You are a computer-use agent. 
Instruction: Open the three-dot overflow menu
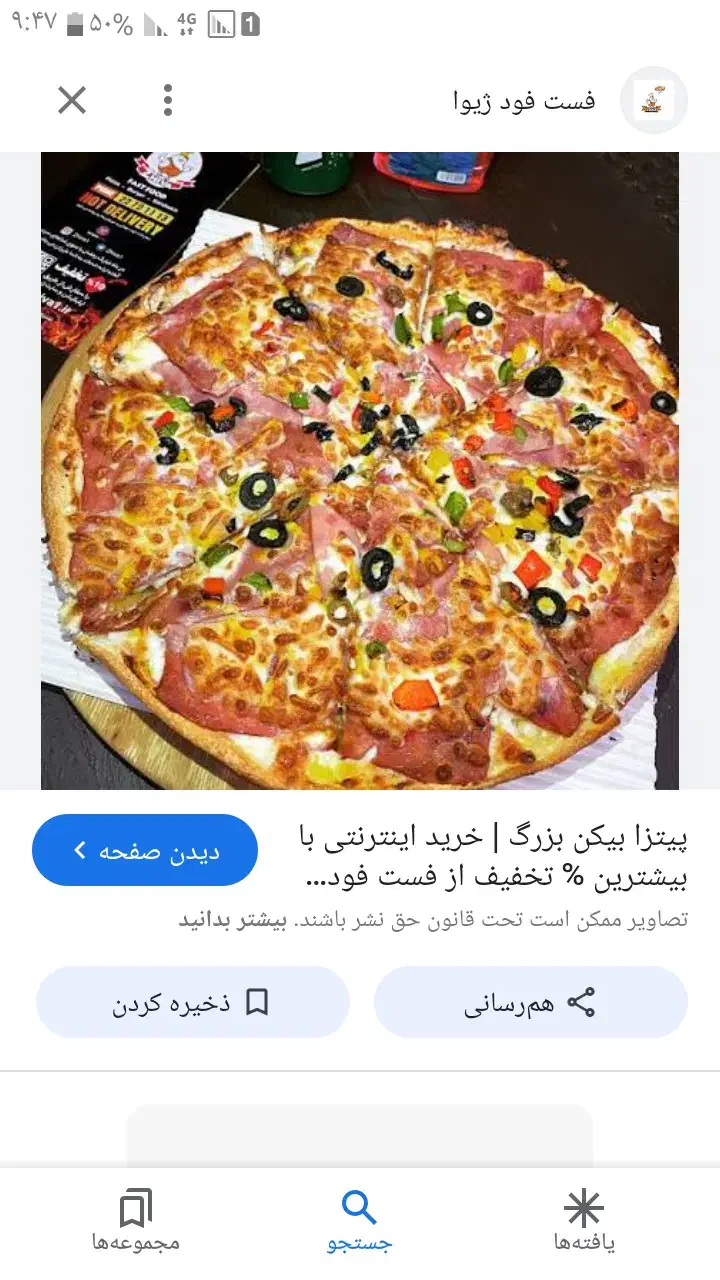[168, 100]
